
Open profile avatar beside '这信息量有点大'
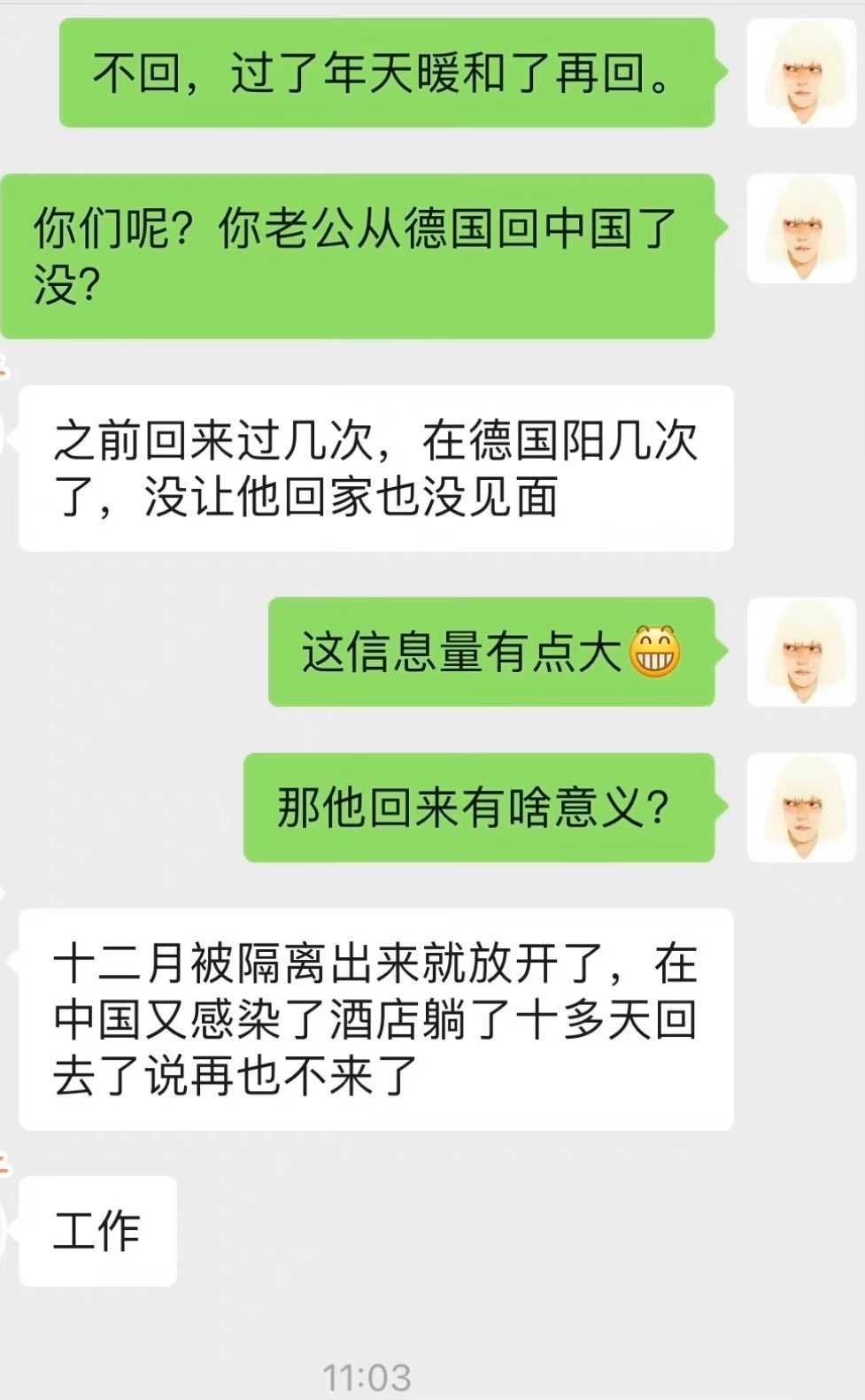tap(802, 652)
